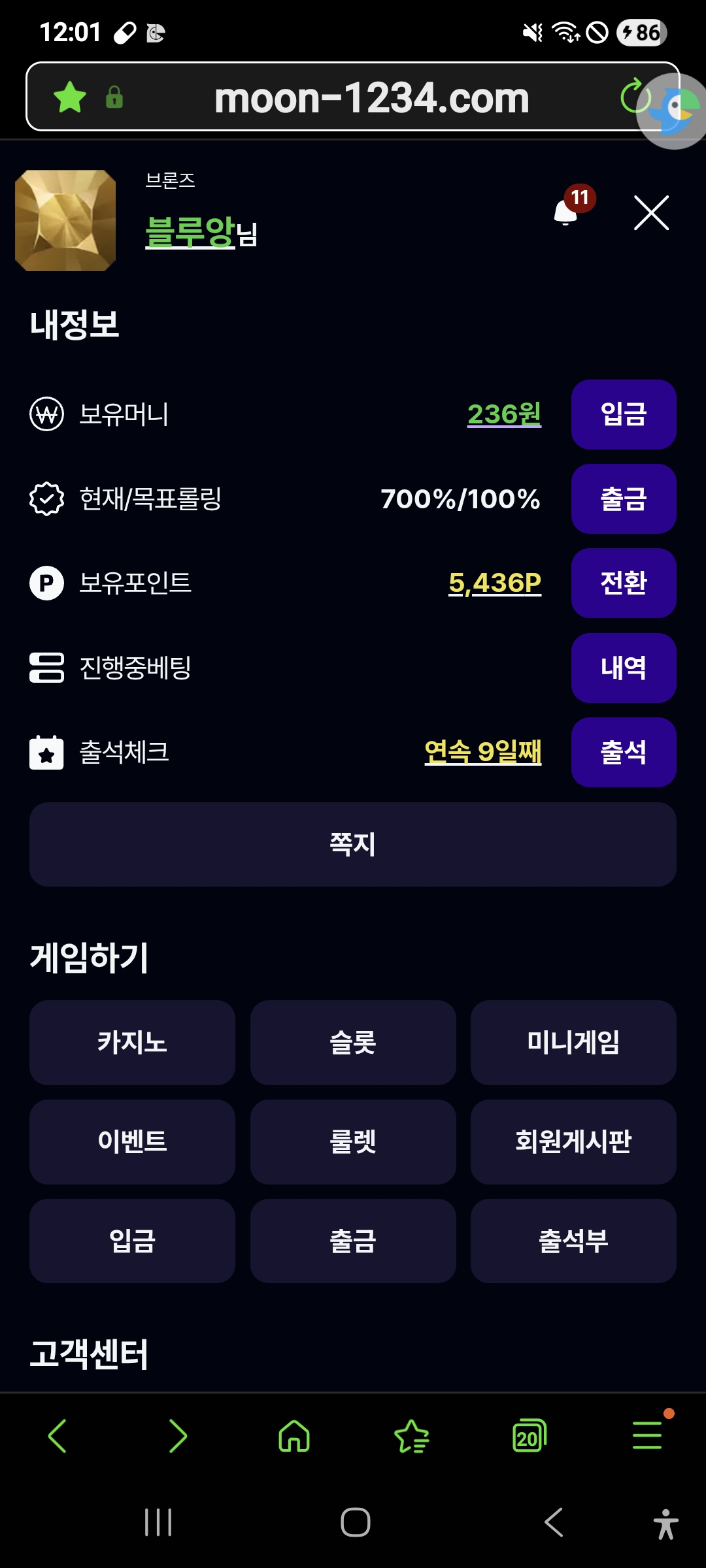
Task: Open the 카지노 game tile
Action: (x=132, y=1042)
